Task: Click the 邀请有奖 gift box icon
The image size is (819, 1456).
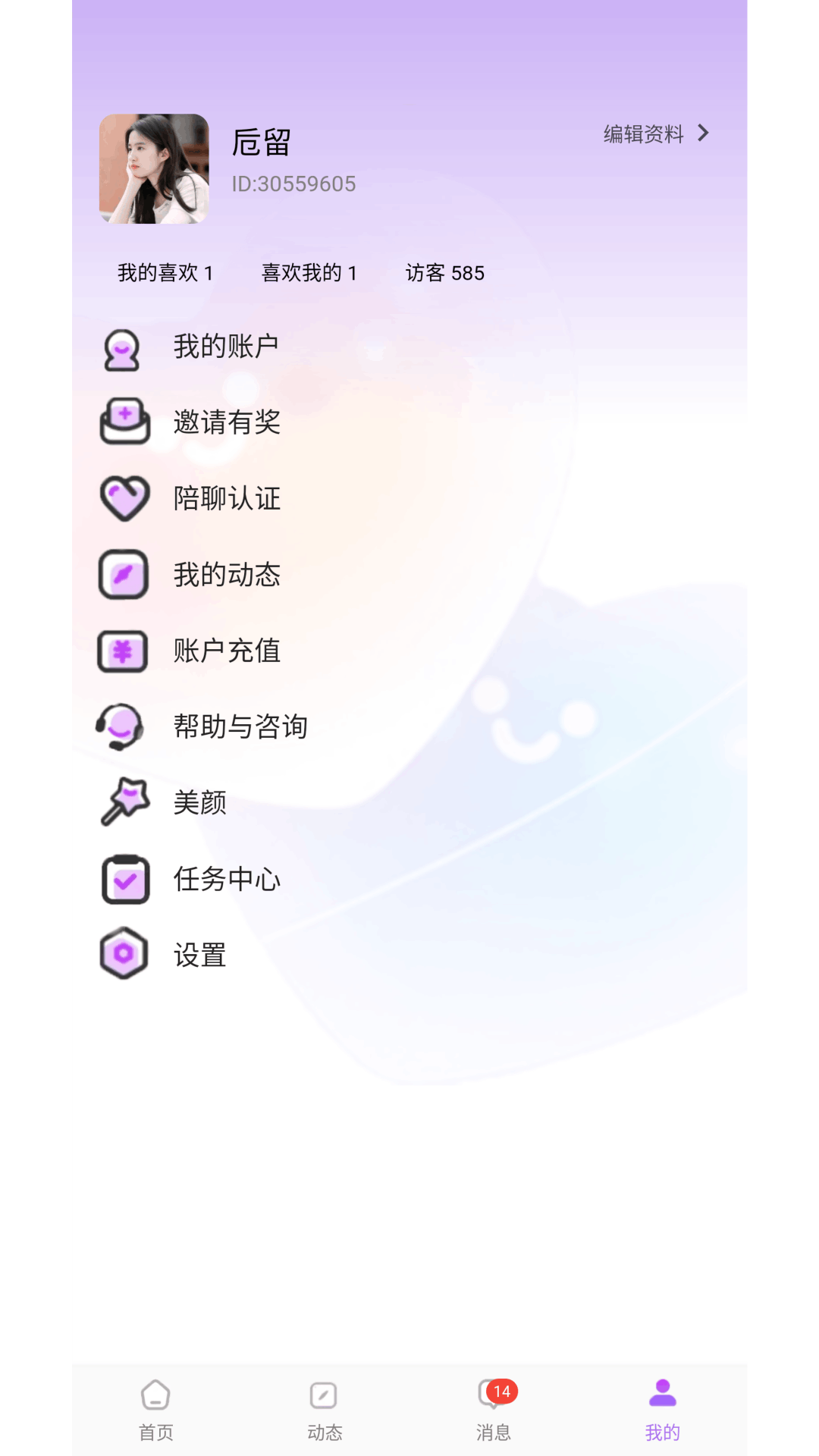Action: (123, 423)
